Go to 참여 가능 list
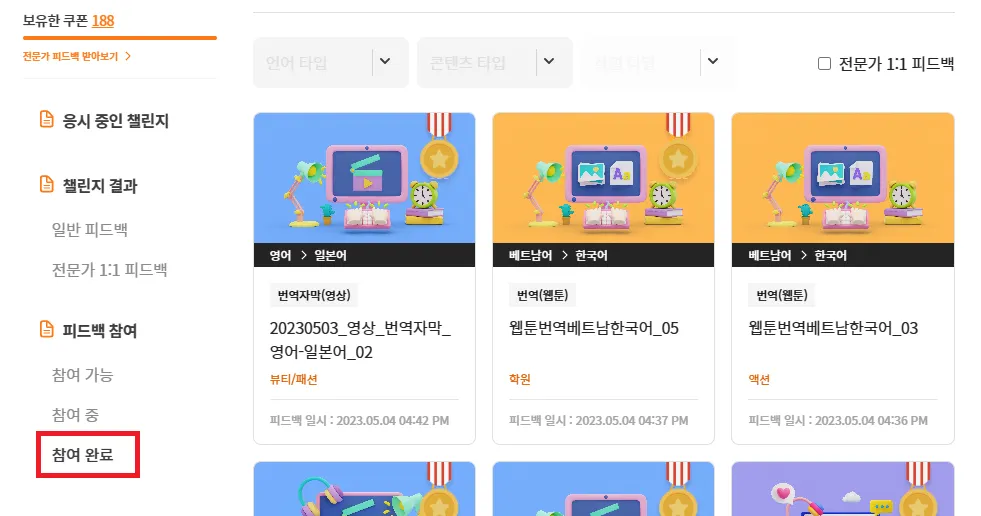 (82, 375)
